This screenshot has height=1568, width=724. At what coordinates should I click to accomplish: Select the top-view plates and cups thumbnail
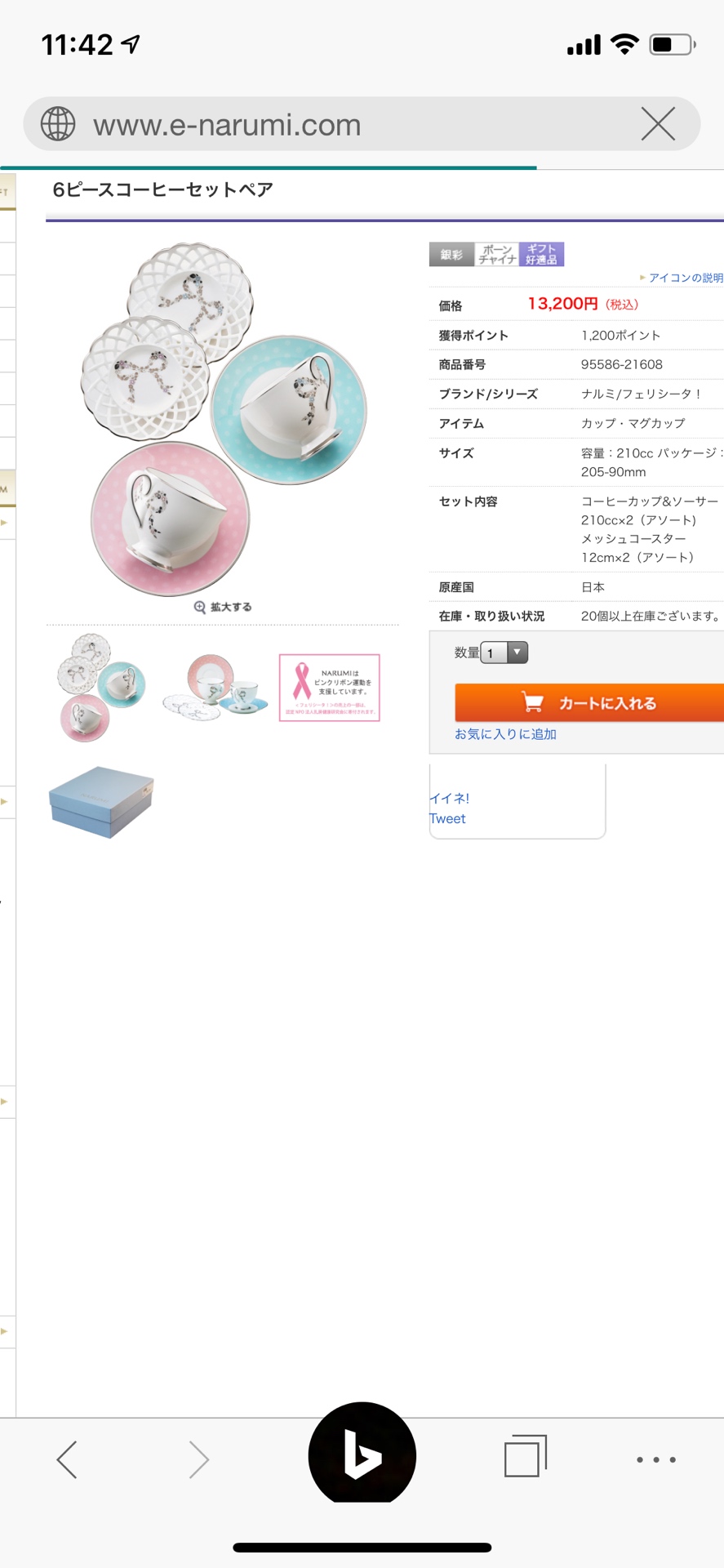click(x=101, y=688)
